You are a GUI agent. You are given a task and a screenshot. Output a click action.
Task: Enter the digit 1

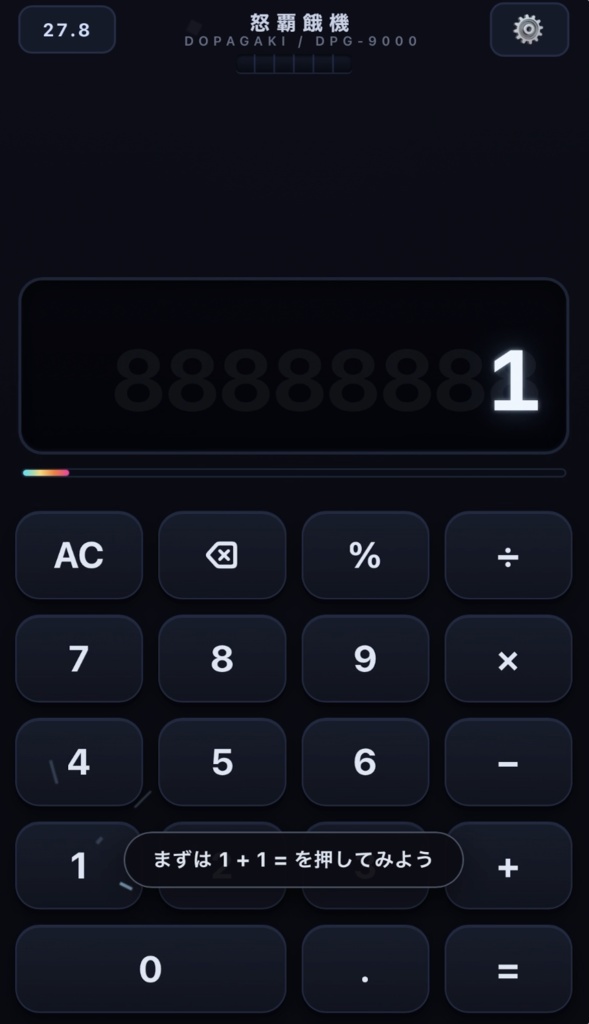tap(72, 865)
